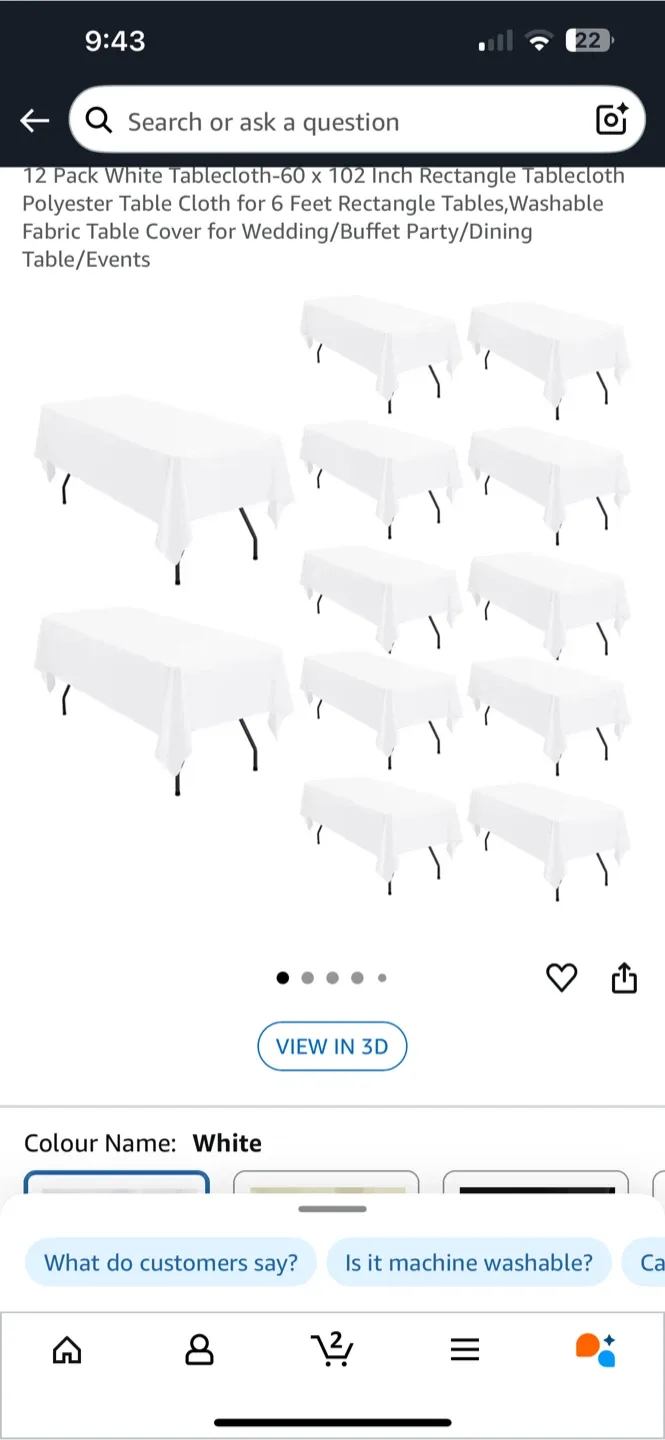
Task: Open the hamburger menu tab
Action: click(x=465, y=1351)
